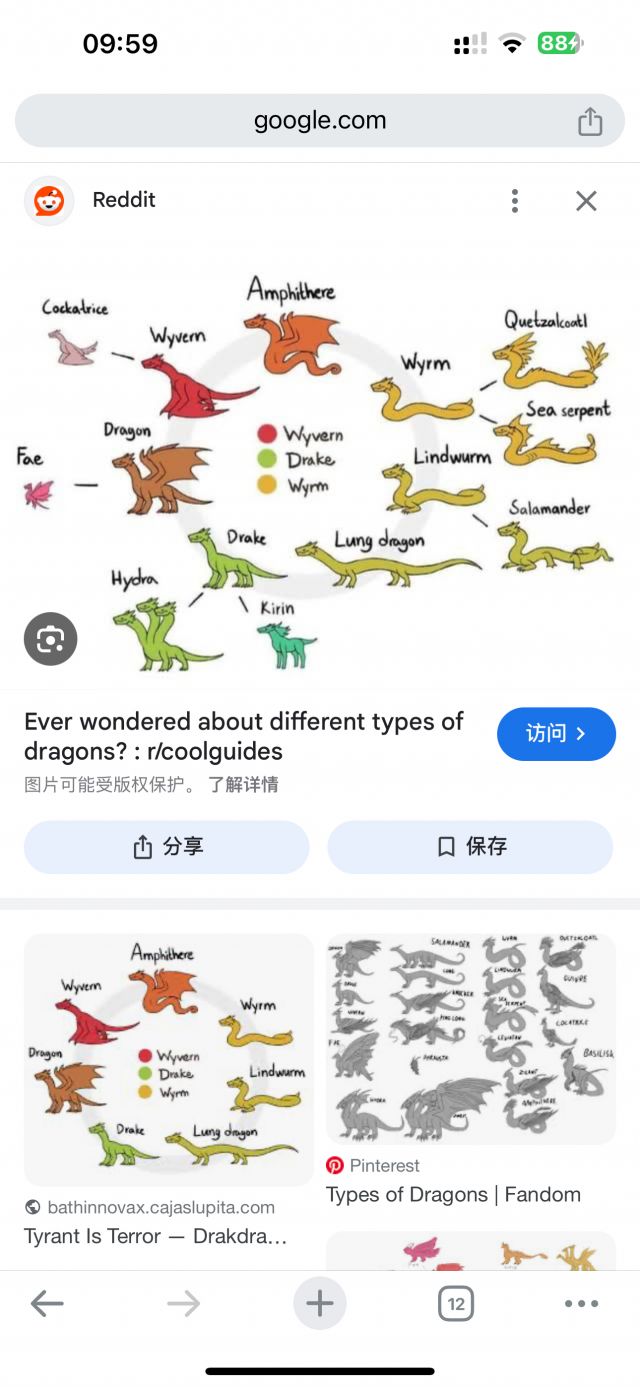Image resolution: width=640 pixels, height=1387 pixels.
Task: Tap the blue 访问 button
Action: tap(556, 734)
